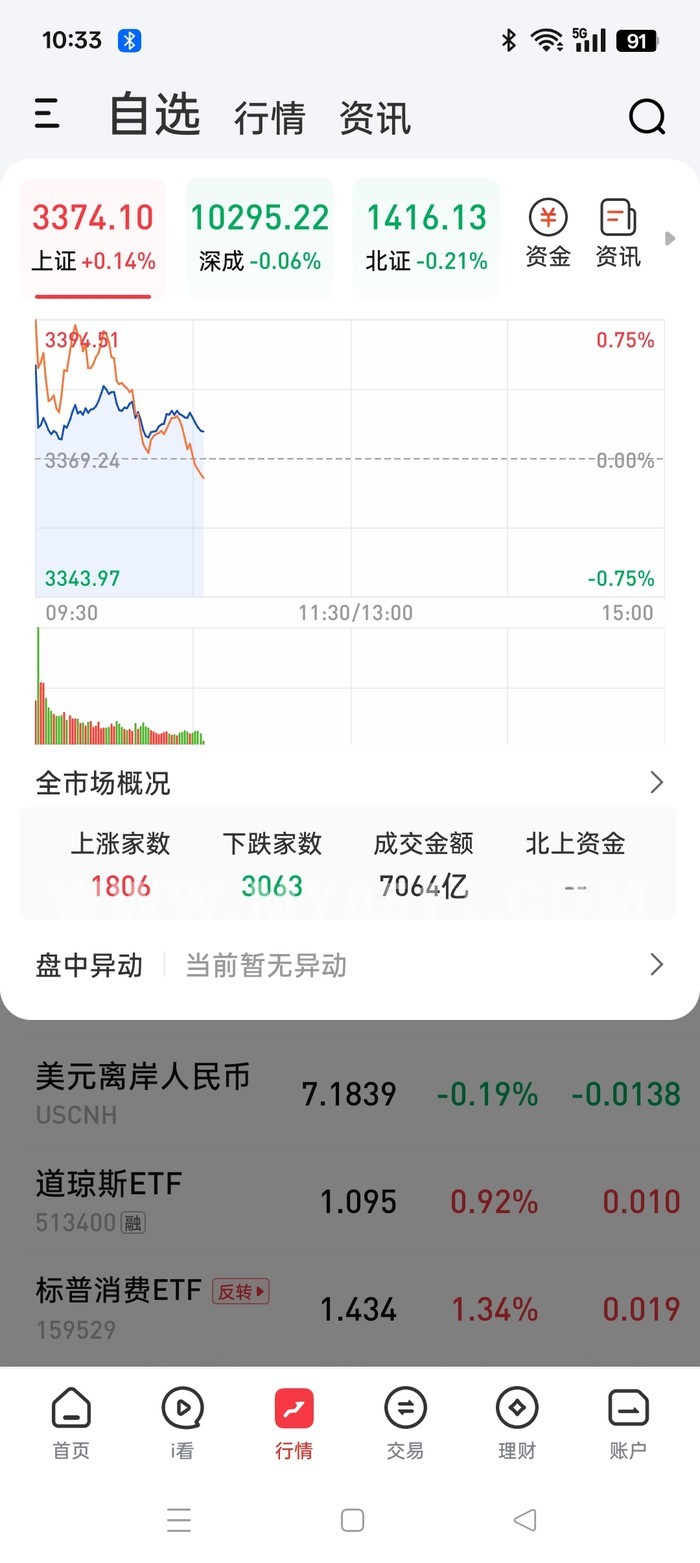Open the 道琼斯ETF row
This screenshot has height=1563, width=700.
pyautogui.click(x=350, y=1201)
